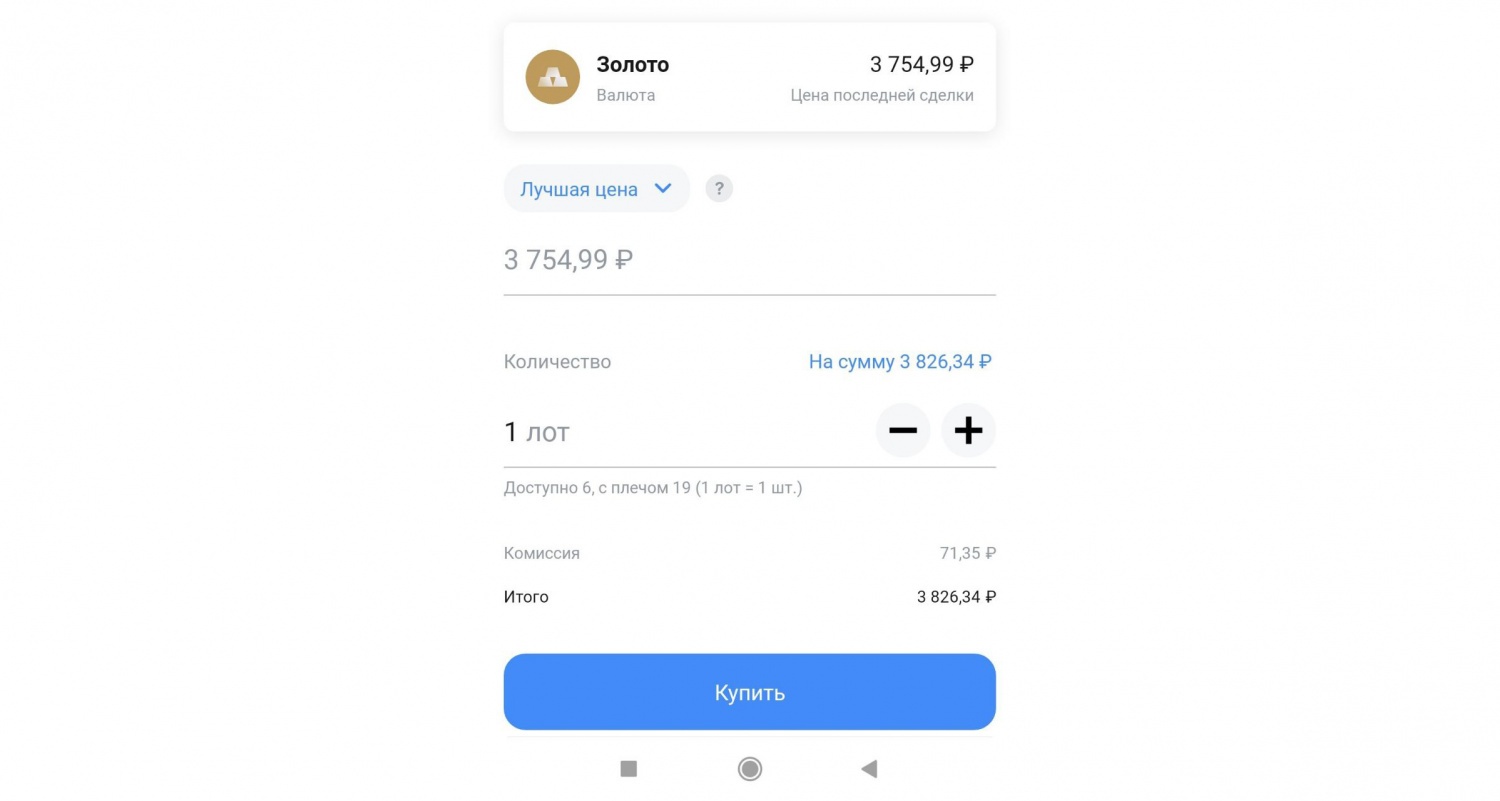Viewport: 1500px width, 801px height.
Task: Open recent apps with the square button
Action: (x=629, y=768)
